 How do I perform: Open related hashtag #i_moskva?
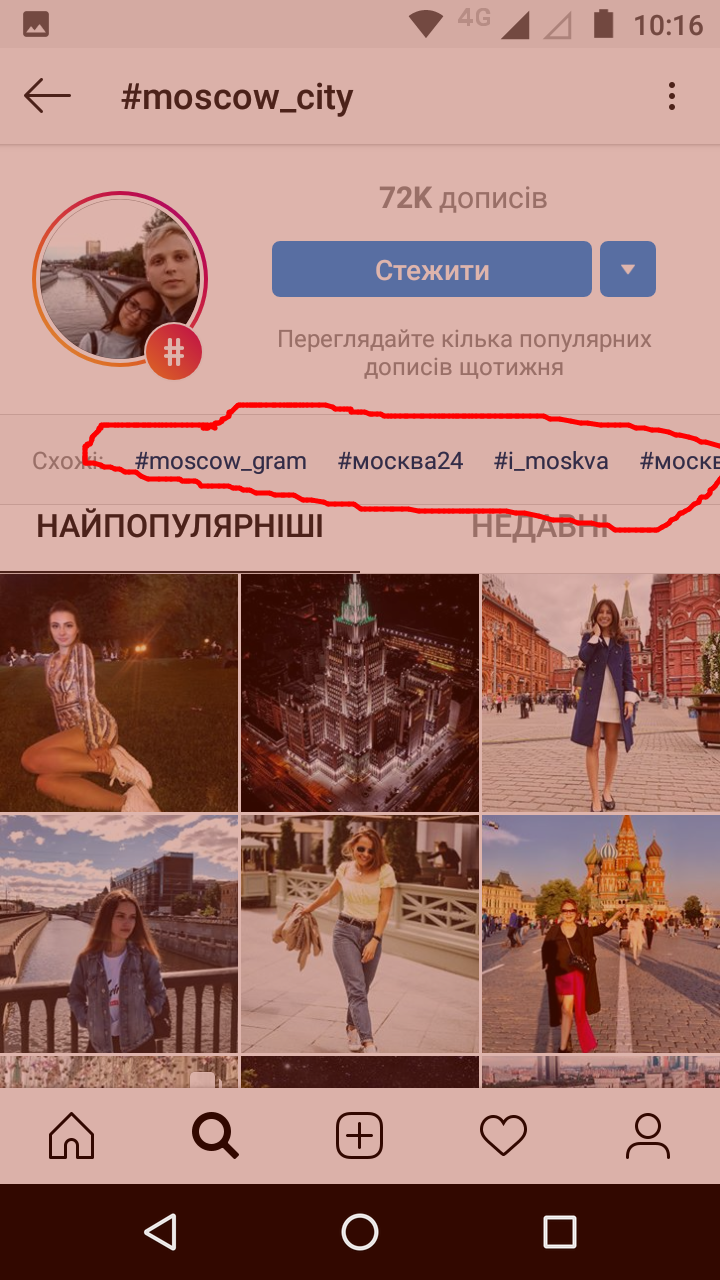coord(551,461)
